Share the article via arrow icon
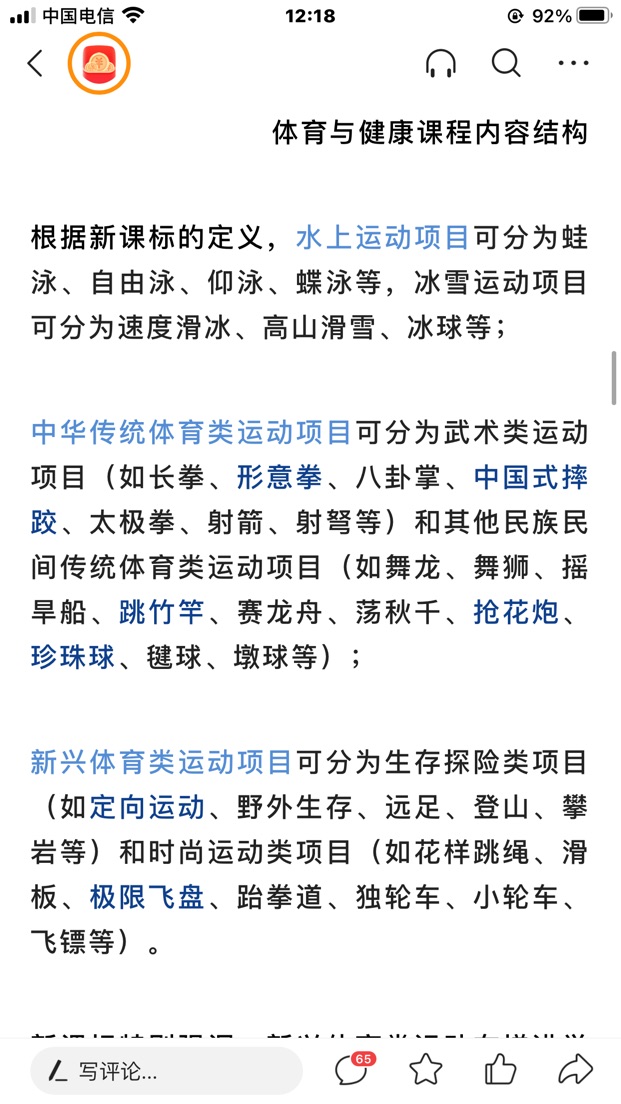This screenshot has width=621, height=1104. (x=575, y=1071)
